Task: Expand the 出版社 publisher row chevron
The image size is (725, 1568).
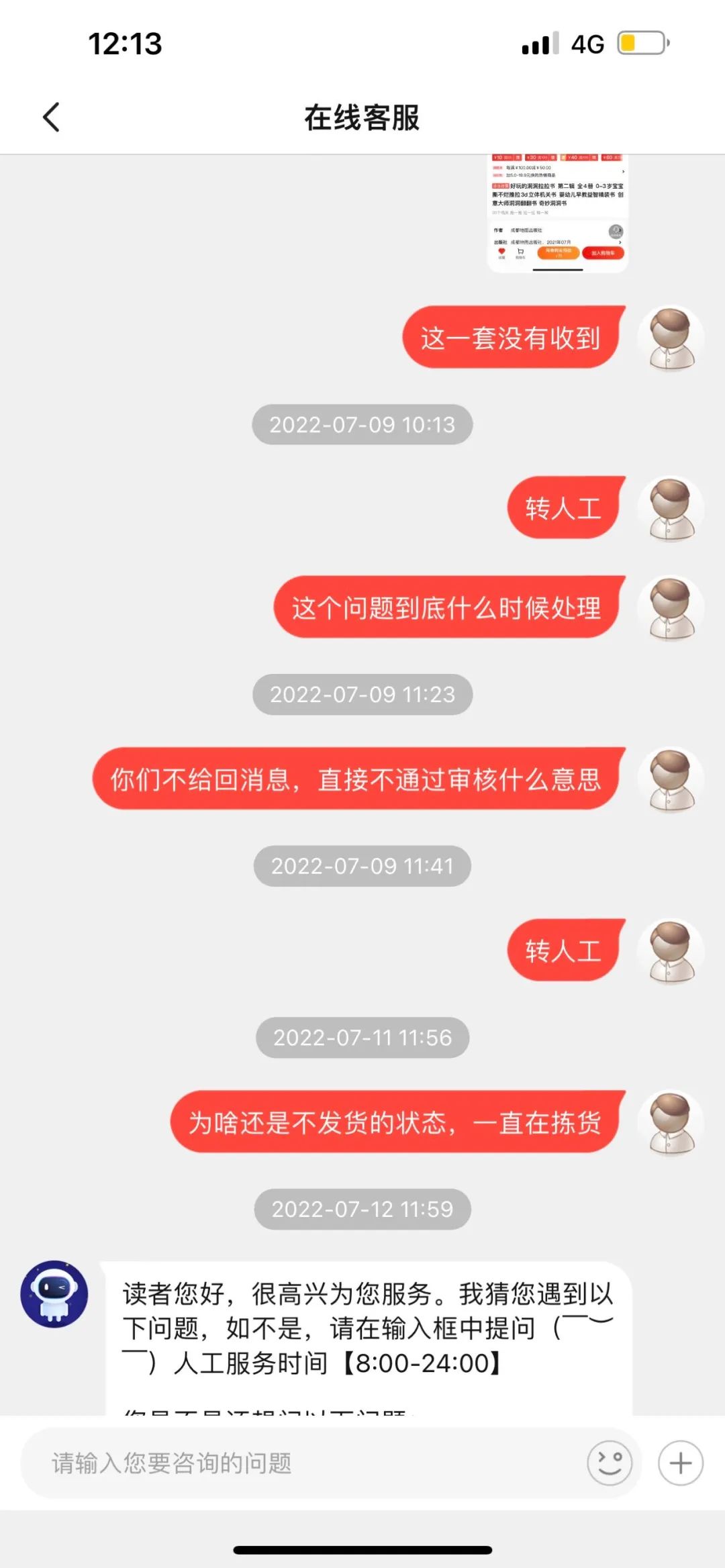Action: (x=622, y=242)
